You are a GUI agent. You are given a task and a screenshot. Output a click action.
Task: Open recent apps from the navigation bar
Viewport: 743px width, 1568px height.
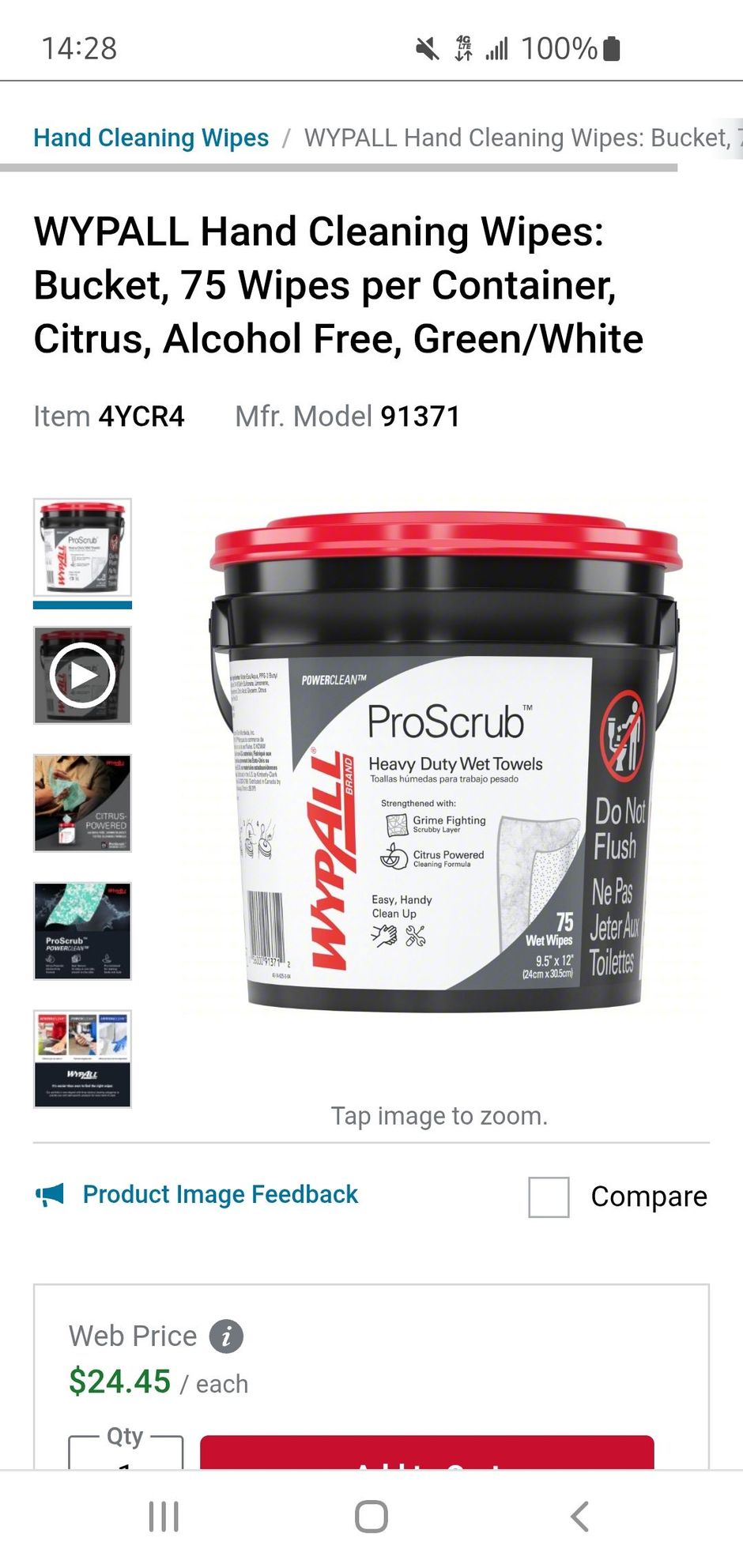pyautogui.click(x=164, y=1517)
